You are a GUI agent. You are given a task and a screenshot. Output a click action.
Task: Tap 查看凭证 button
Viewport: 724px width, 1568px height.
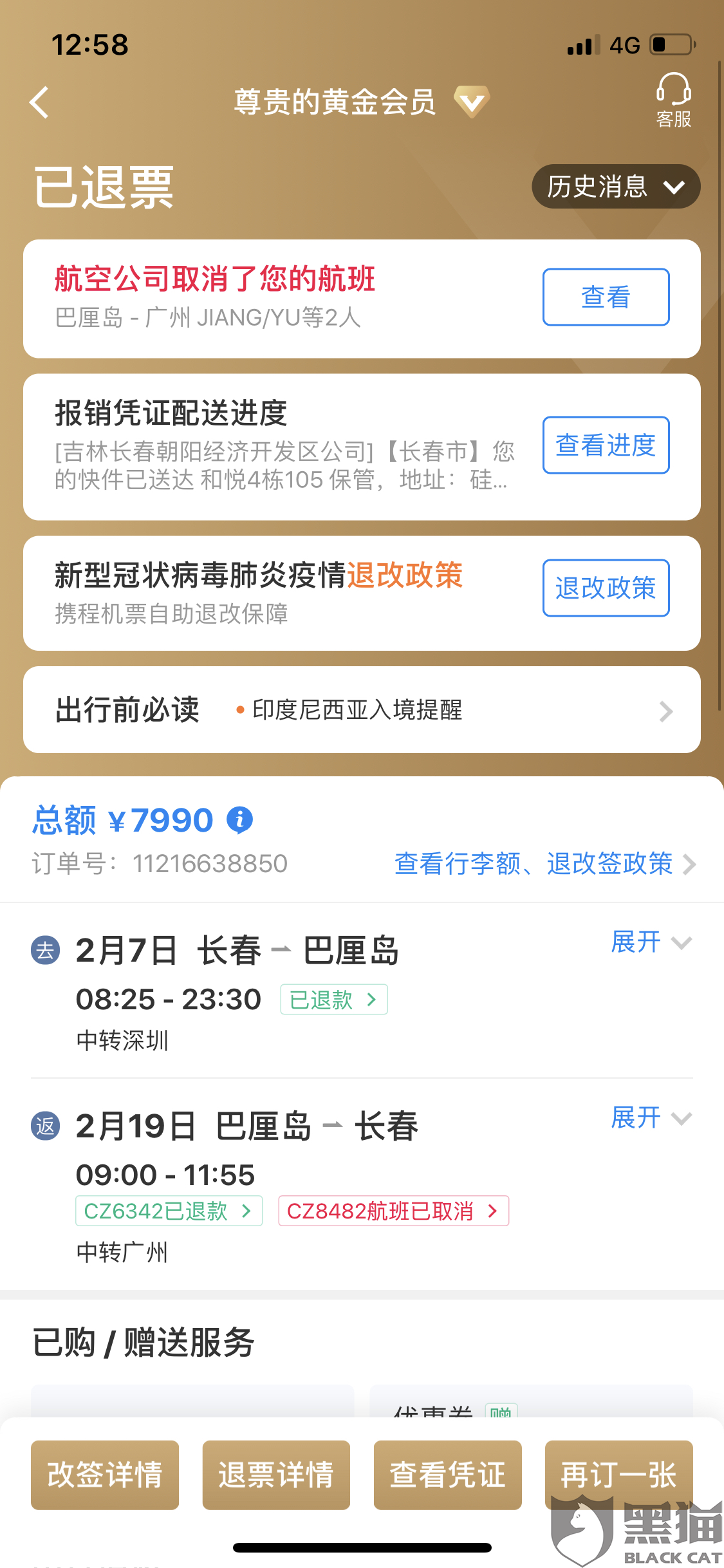coord(448,1475)
